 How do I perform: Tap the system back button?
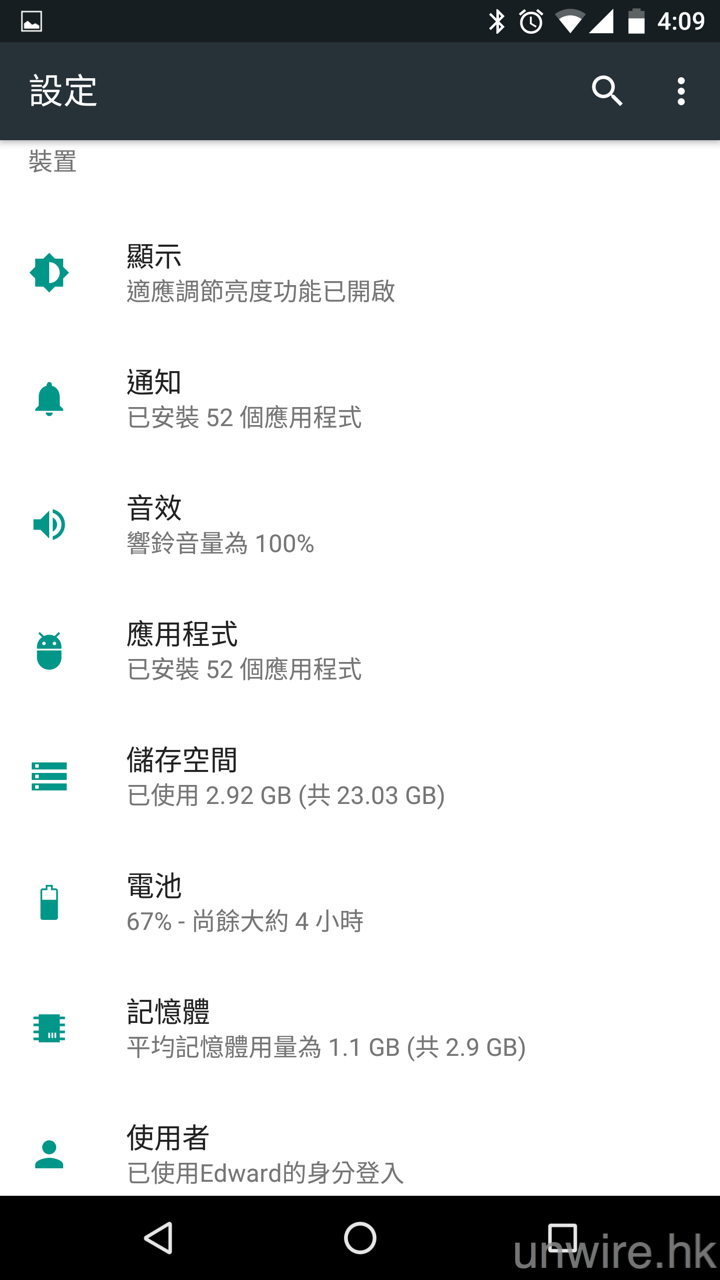tap(158, 1238)
